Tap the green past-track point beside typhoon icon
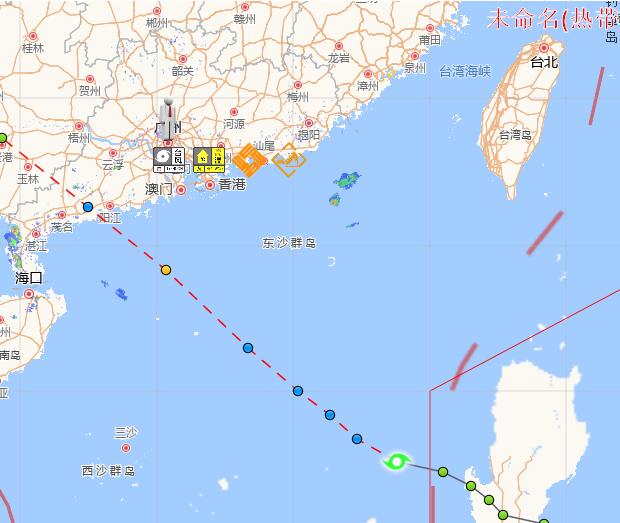Viewport: 620px width, 523px height. (x=442, y=470)
